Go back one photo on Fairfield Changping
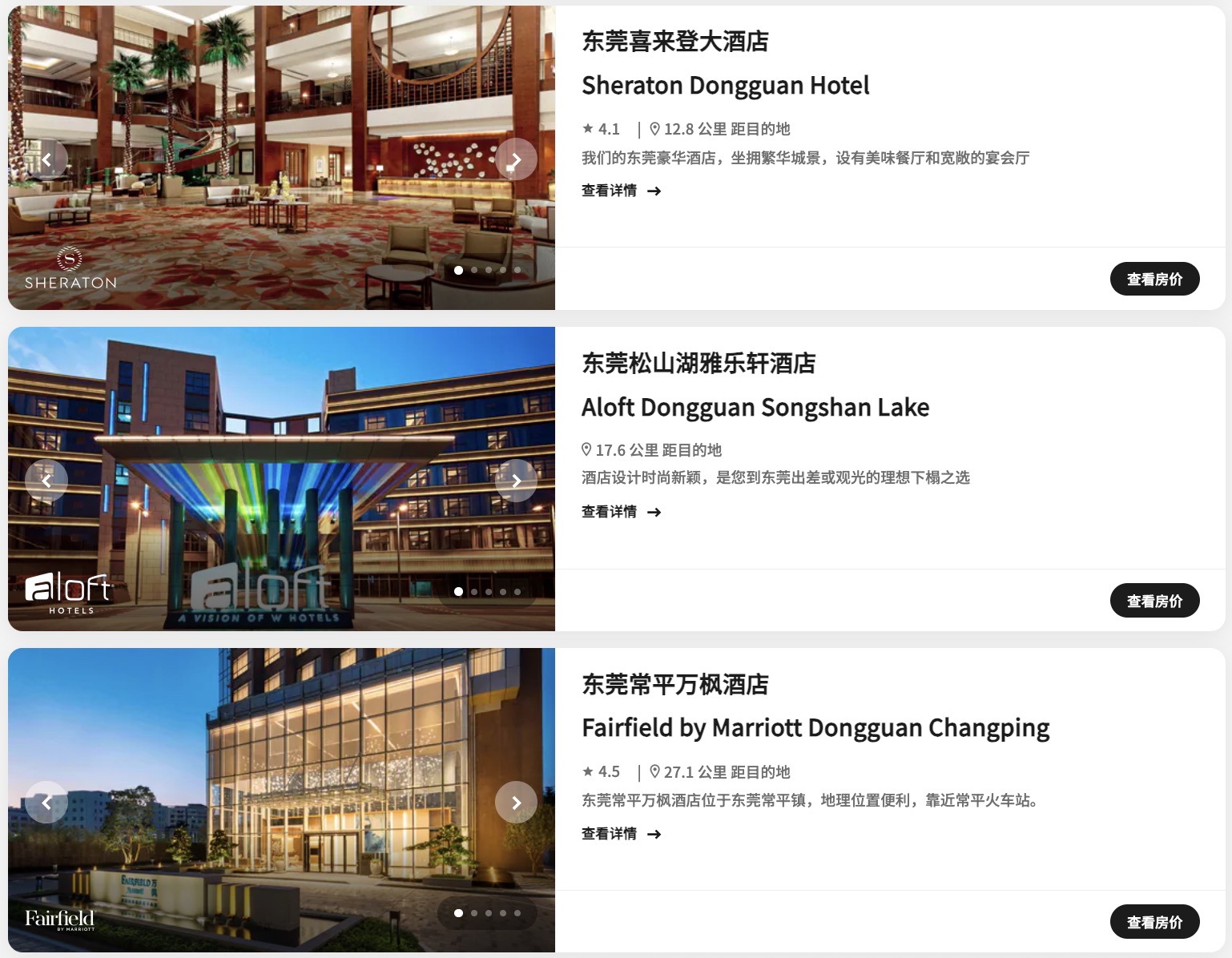Image resolution: width=1232 pixels, height=958 pixels. pos(46,802)
